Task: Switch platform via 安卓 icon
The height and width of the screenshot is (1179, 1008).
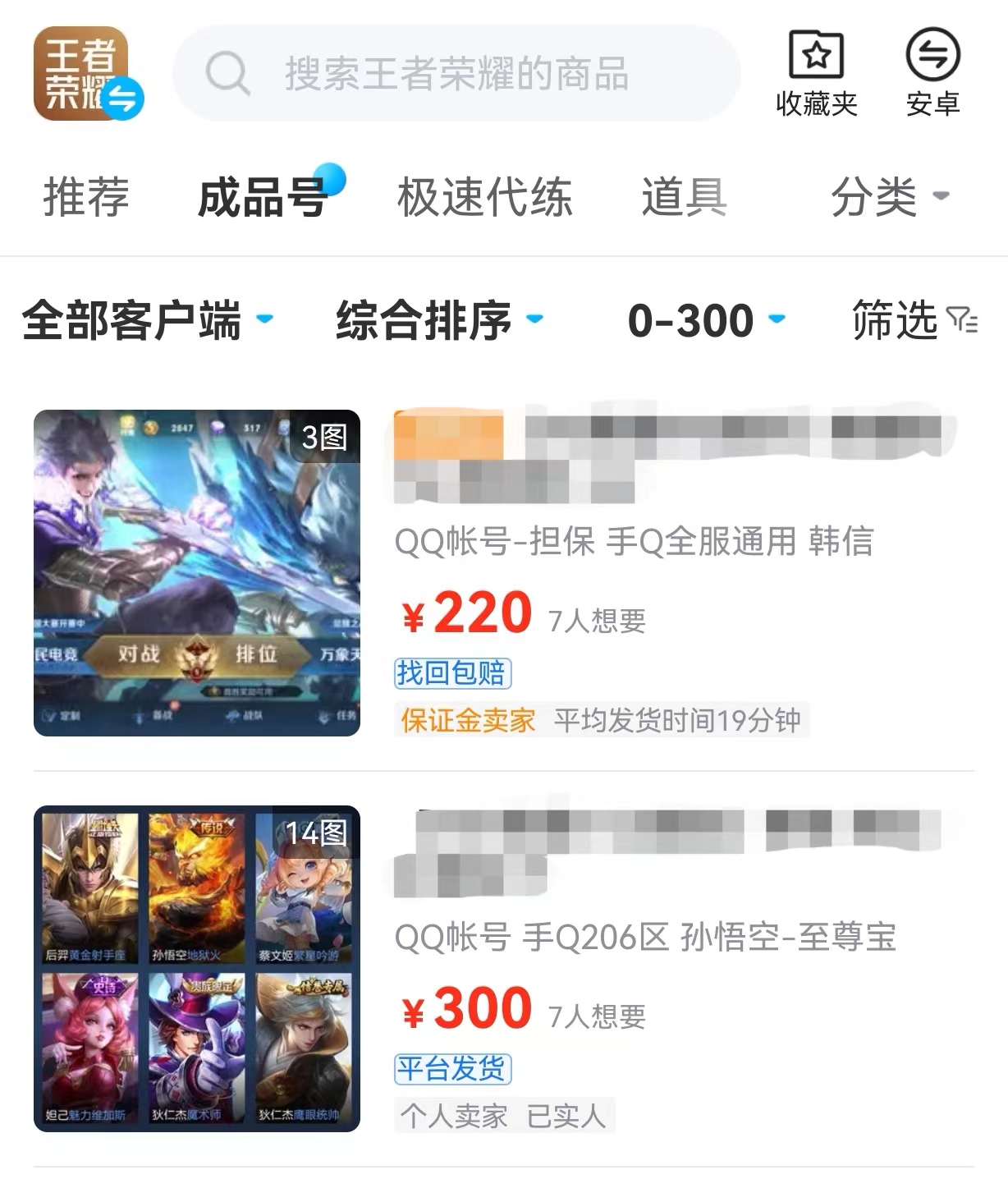Action: [x=932, y=74]
